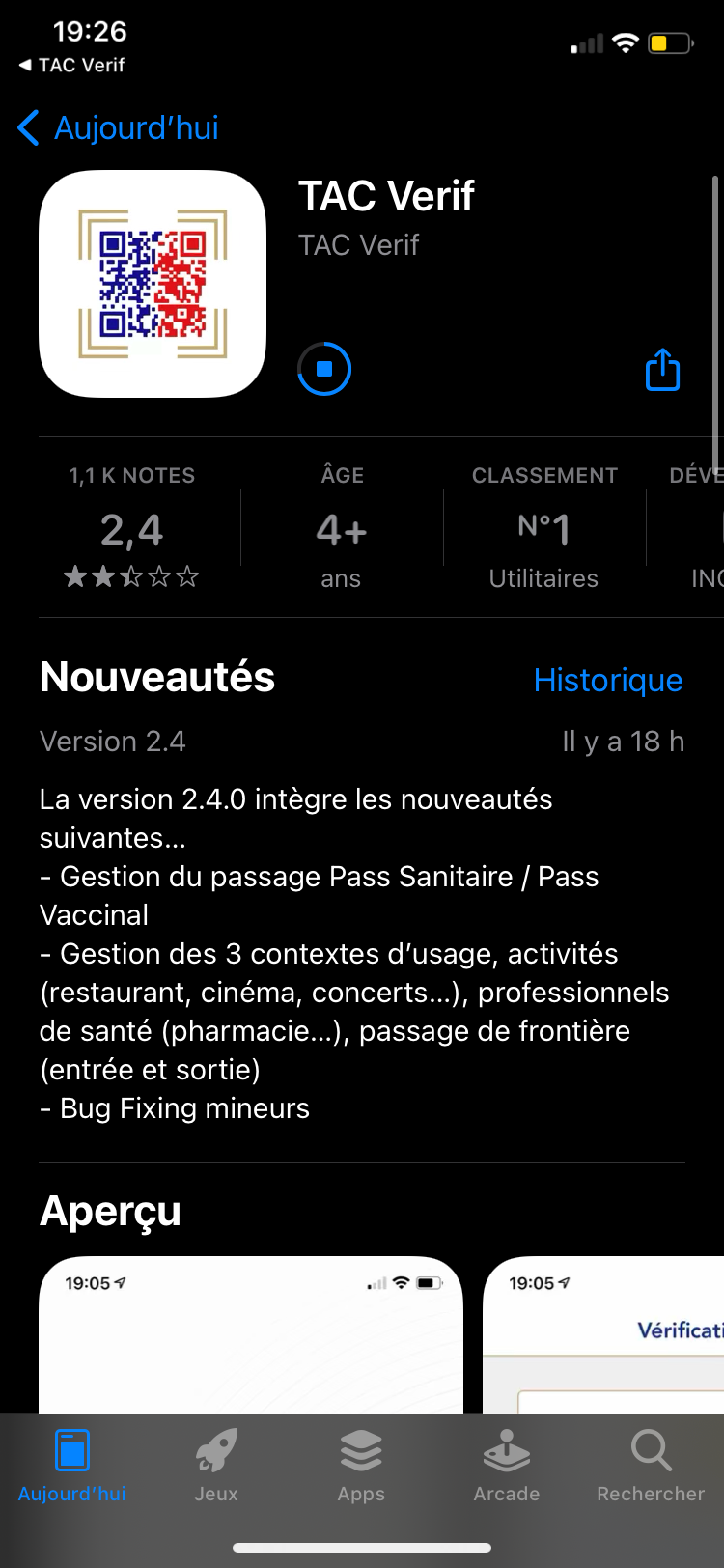The height and width of the screenshot is (1568, 724).
Task: Stop the TAC Verif download
Action: 324,369
